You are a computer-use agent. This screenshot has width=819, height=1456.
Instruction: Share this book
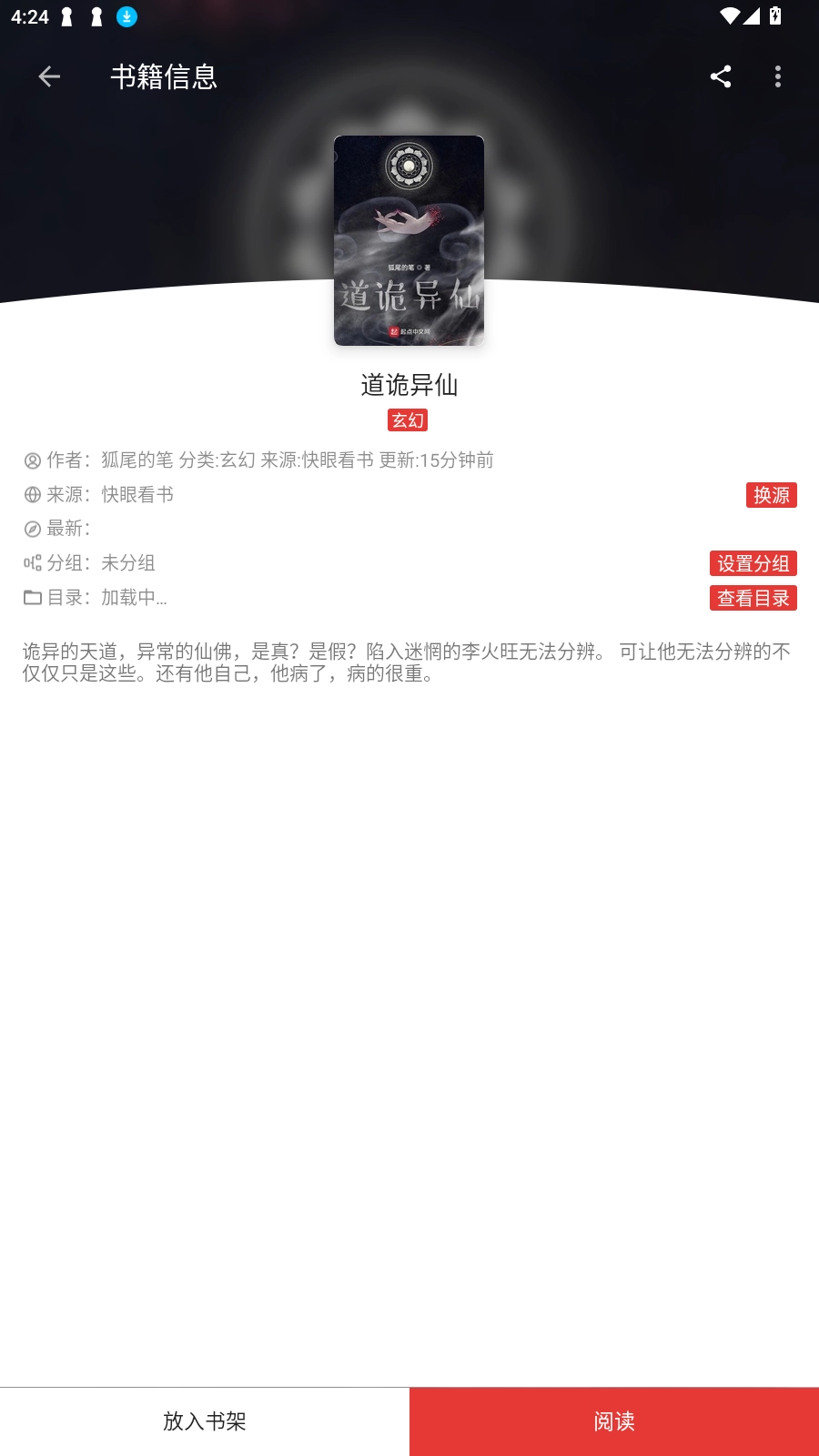[721, 76]
